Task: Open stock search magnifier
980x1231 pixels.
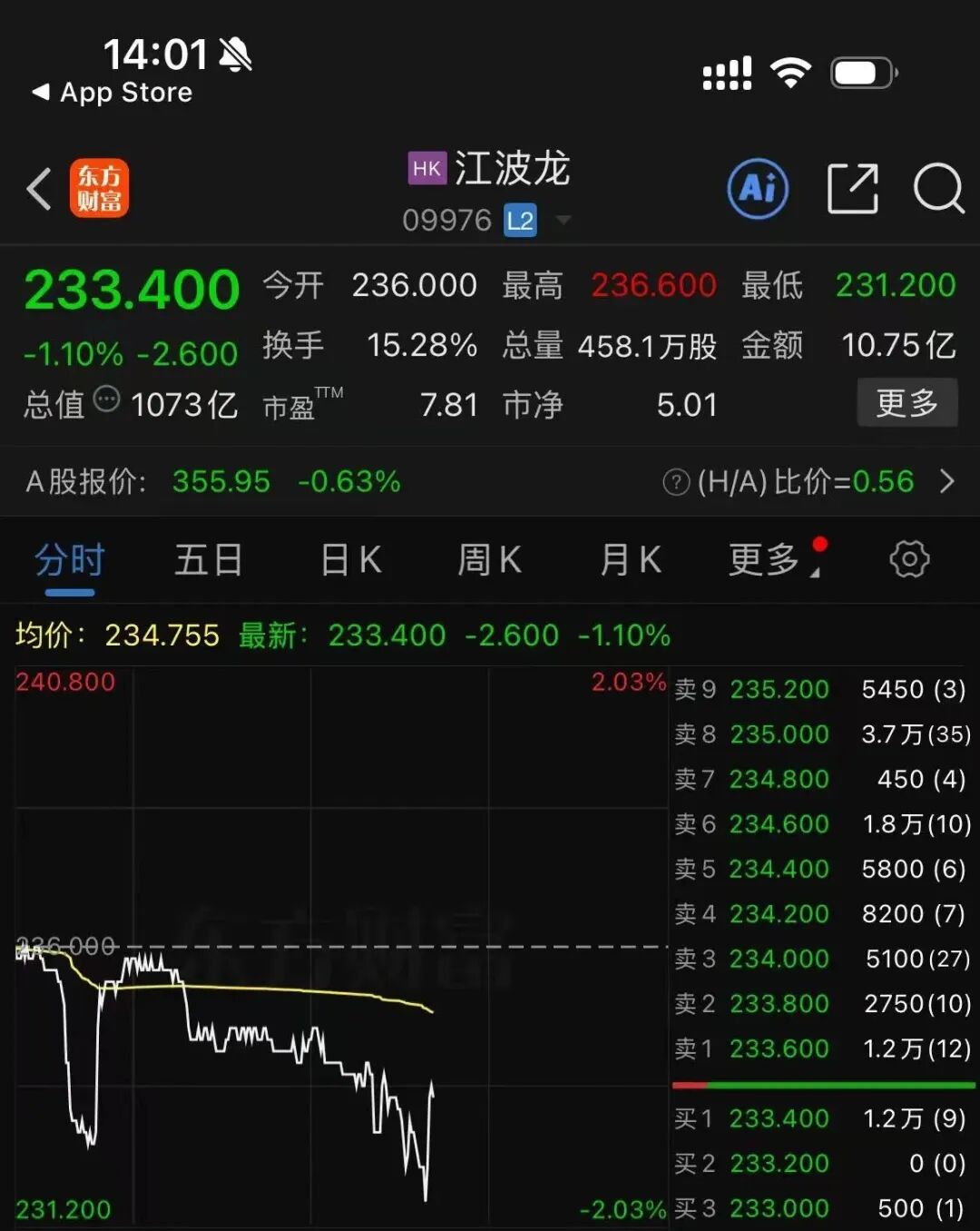Action: click(x=938, y=189)
